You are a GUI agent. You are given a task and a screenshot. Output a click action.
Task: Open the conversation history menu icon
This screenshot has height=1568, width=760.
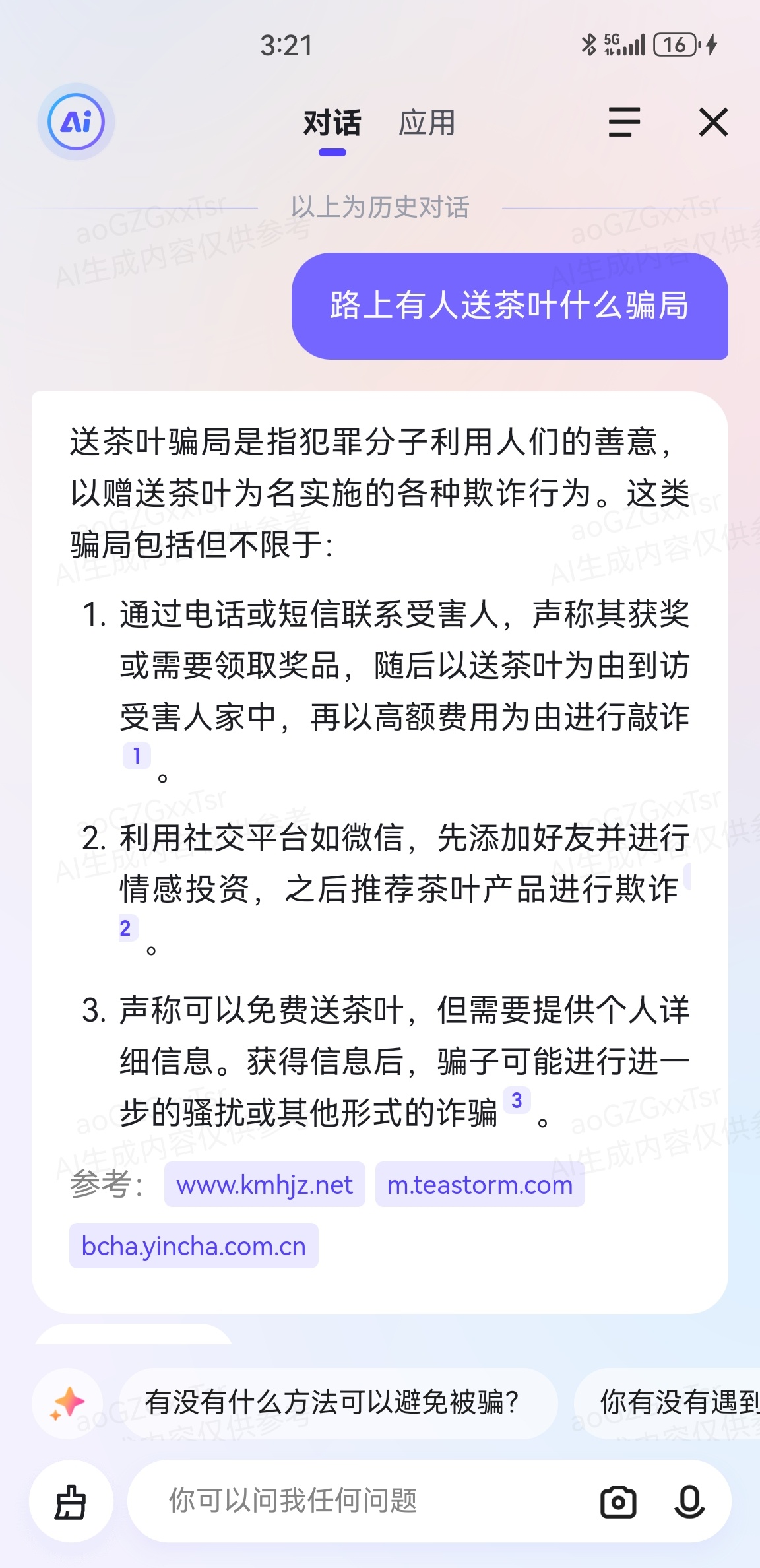pyautogui.click(x=624, y=122)
